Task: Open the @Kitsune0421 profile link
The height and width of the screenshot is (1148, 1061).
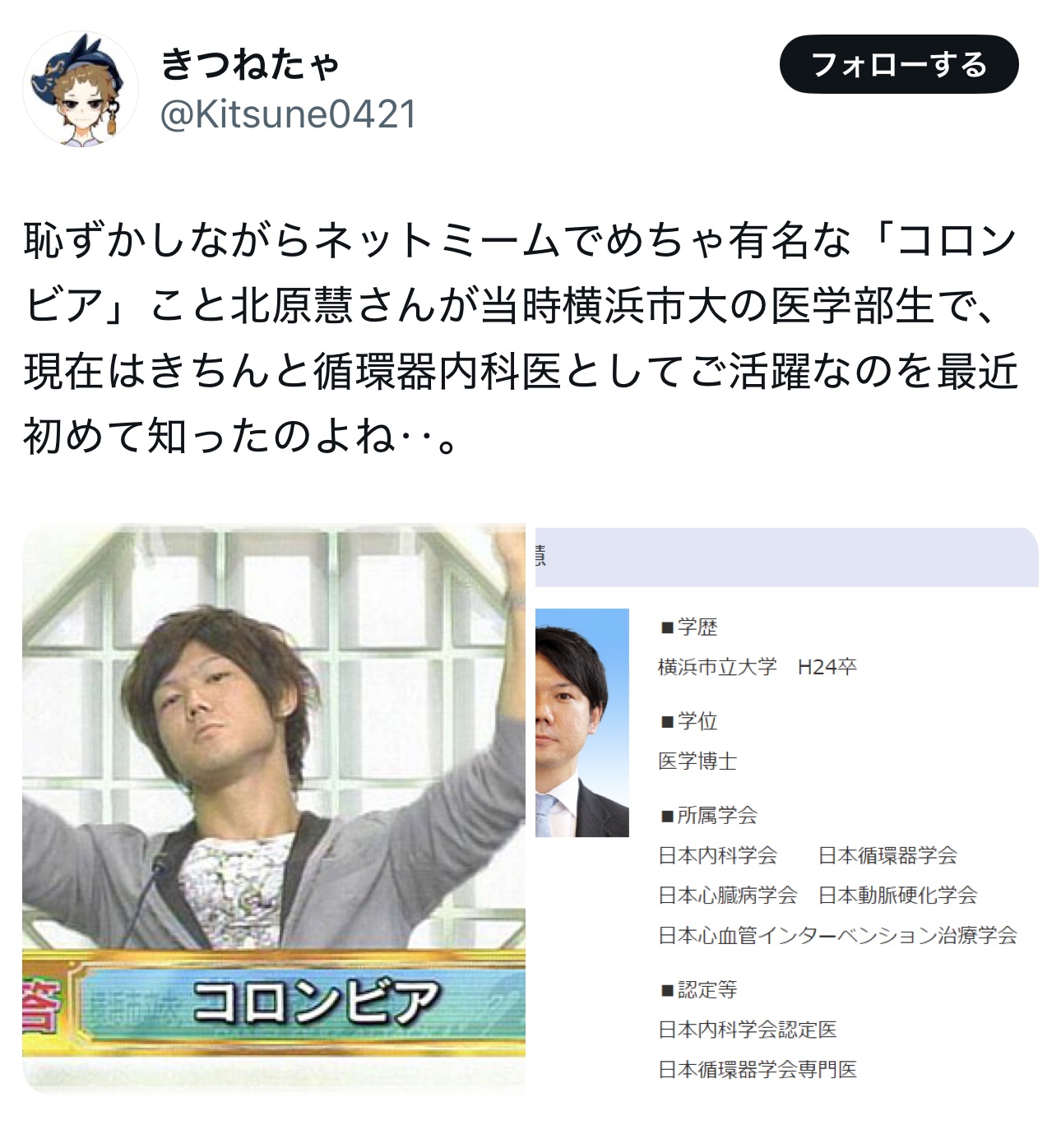Action: pyautogui.click(x=288, y=114)
